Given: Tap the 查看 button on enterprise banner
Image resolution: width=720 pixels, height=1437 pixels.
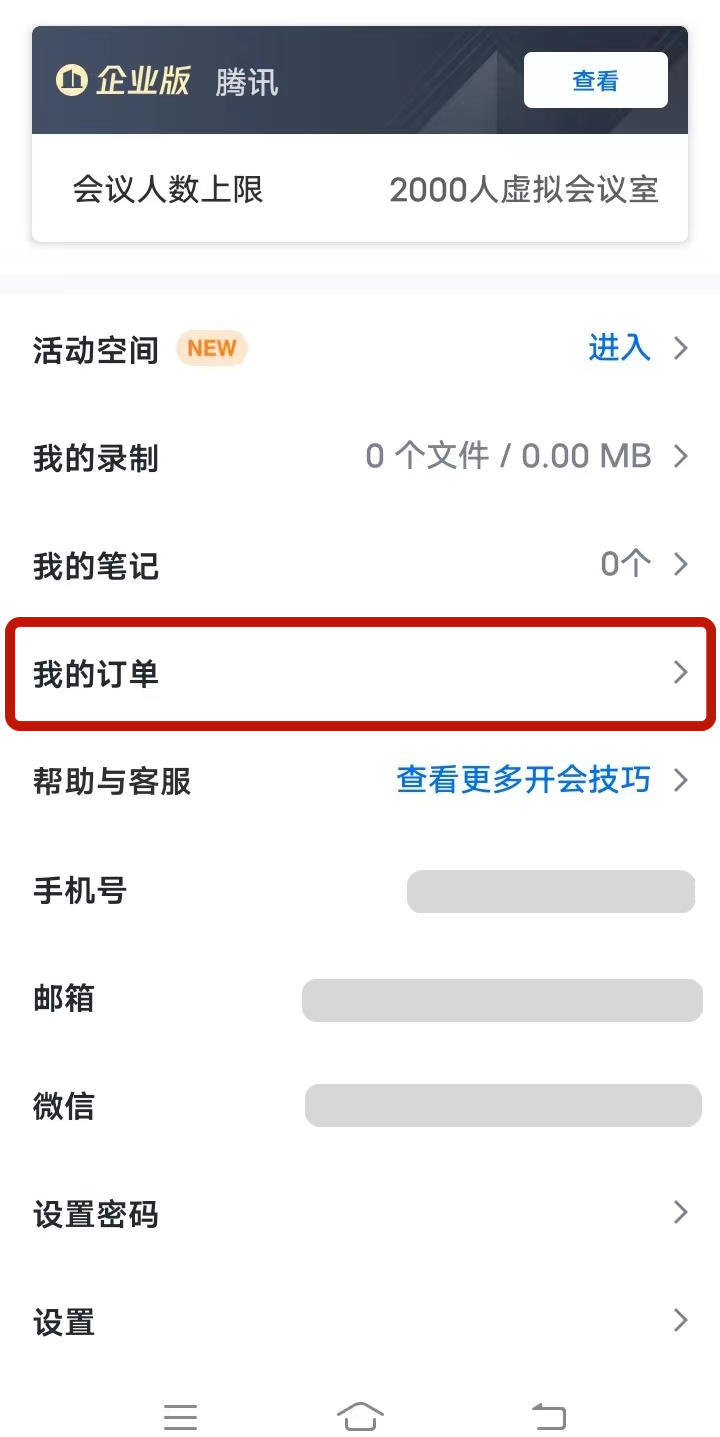Looking at the screenshot, I should (595, 80).
